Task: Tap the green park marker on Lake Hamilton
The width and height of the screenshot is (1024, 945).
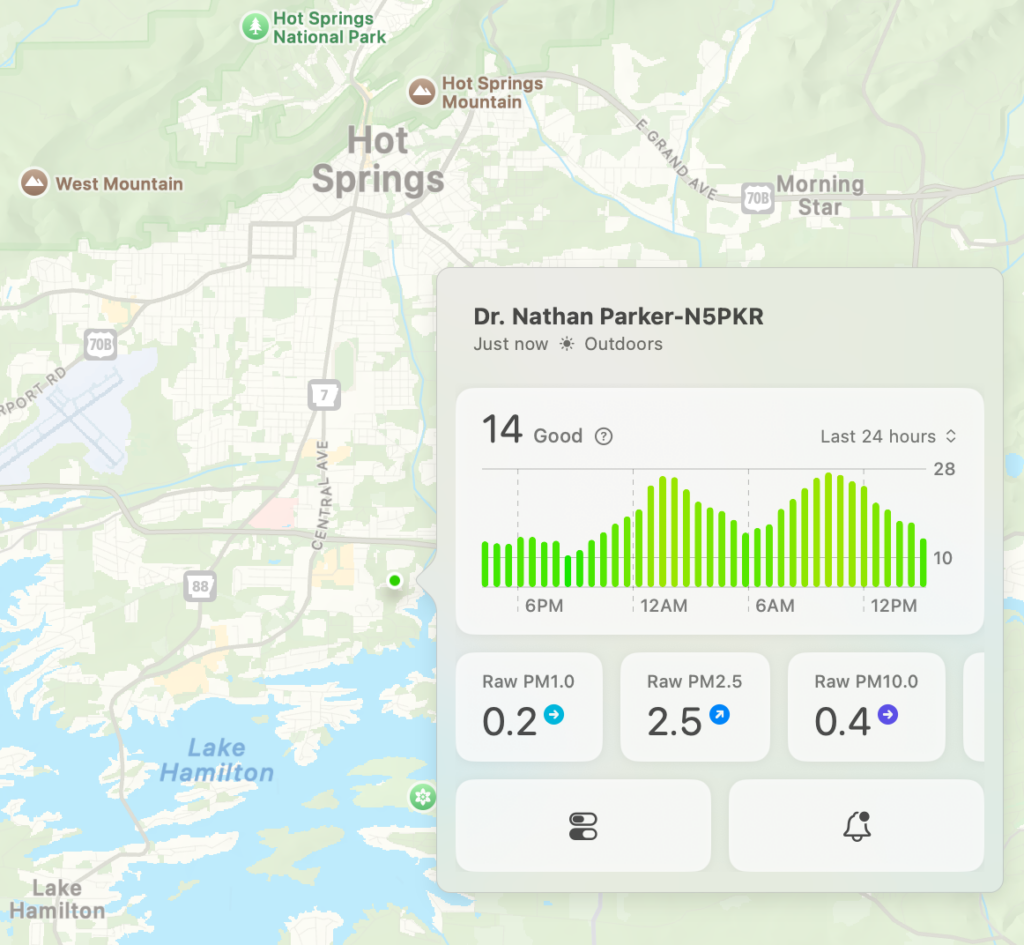Action: coord(423,797)
